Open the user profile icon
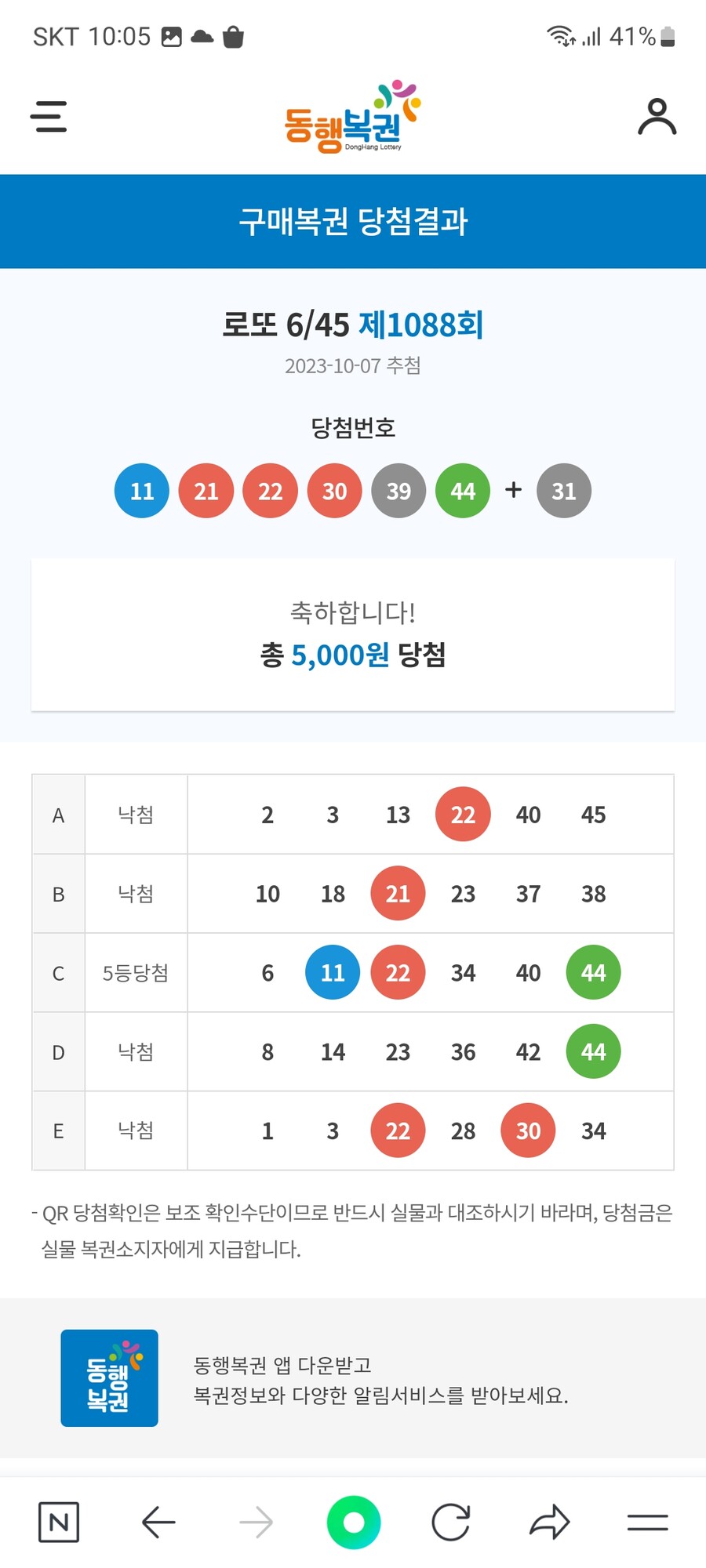Image resolution: width=706 pixels, height=1568 pixels. tap(657, 116)
